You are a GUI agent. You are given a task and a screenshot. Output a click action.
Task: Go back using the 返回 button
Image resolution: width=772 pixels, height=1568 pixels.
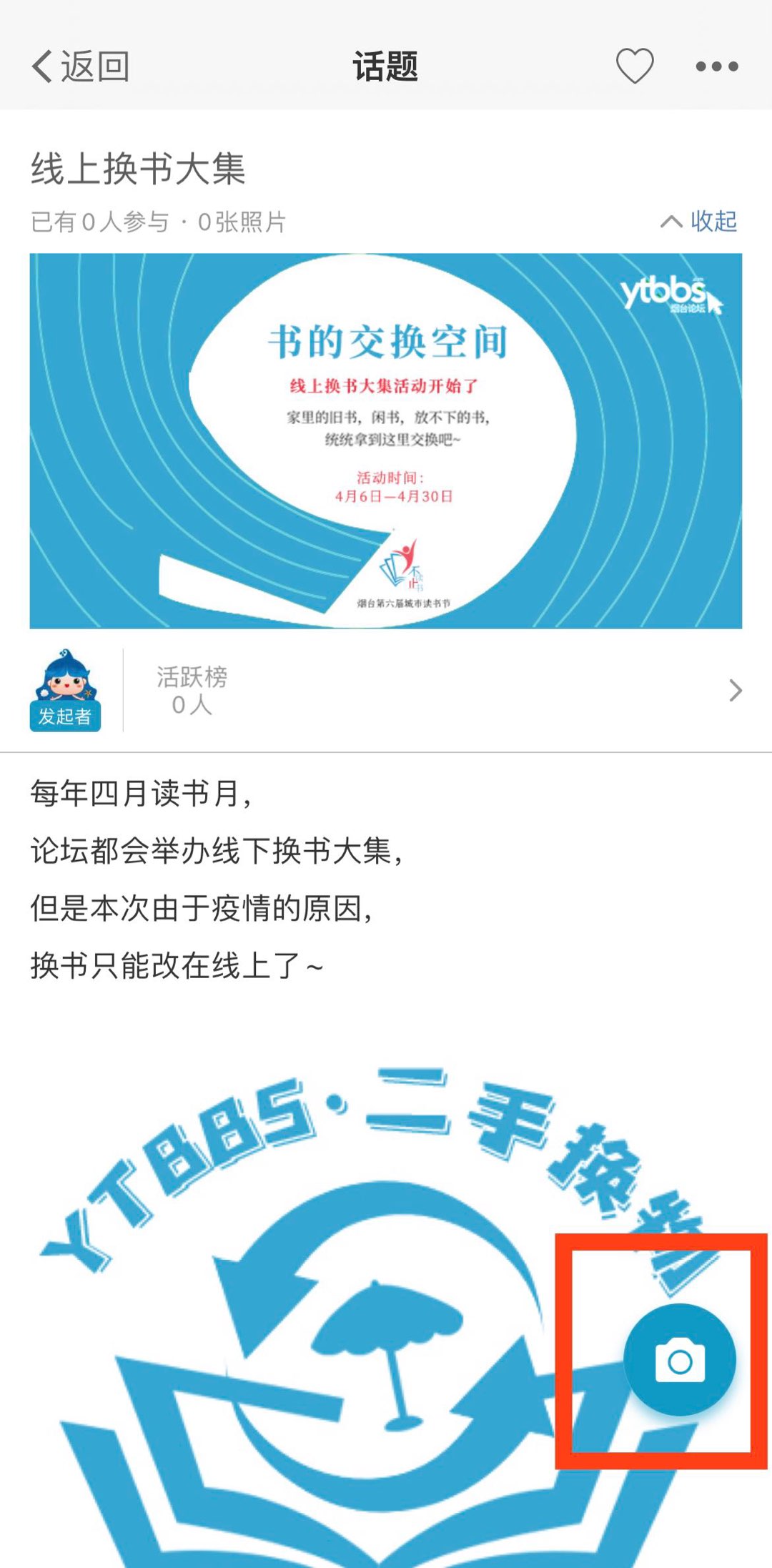tap(80, 66)
